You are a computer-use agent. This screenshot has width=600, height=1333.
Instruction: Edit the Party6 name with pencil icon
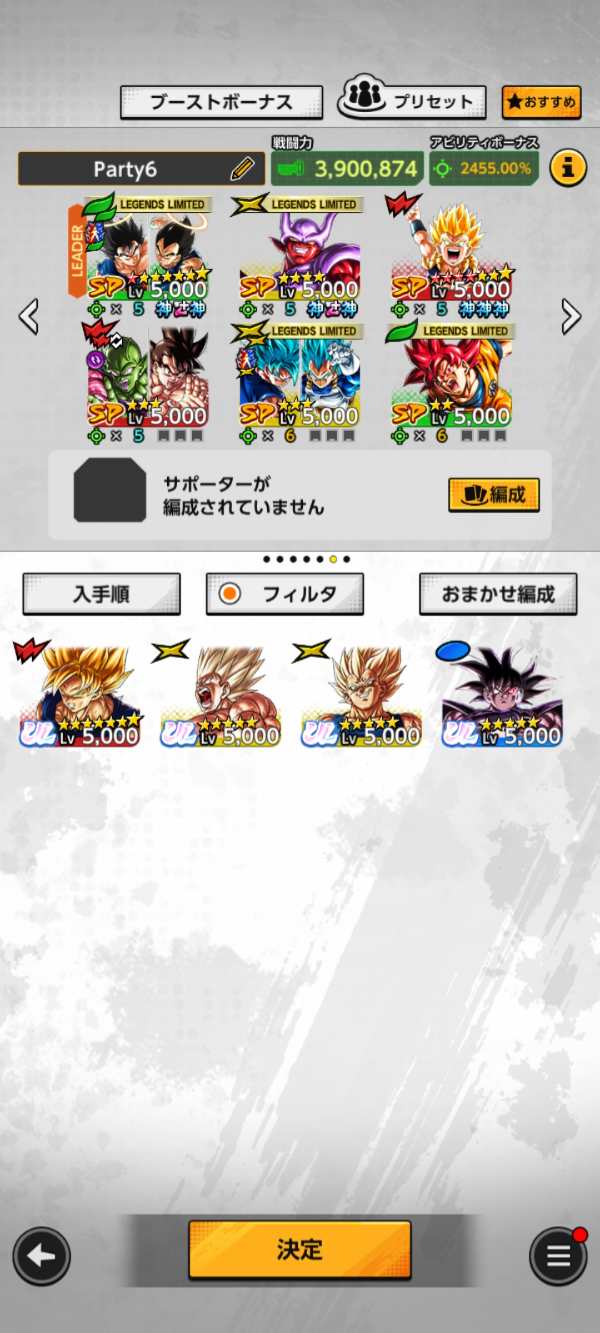pyautogui.click(x=242, y=168)
